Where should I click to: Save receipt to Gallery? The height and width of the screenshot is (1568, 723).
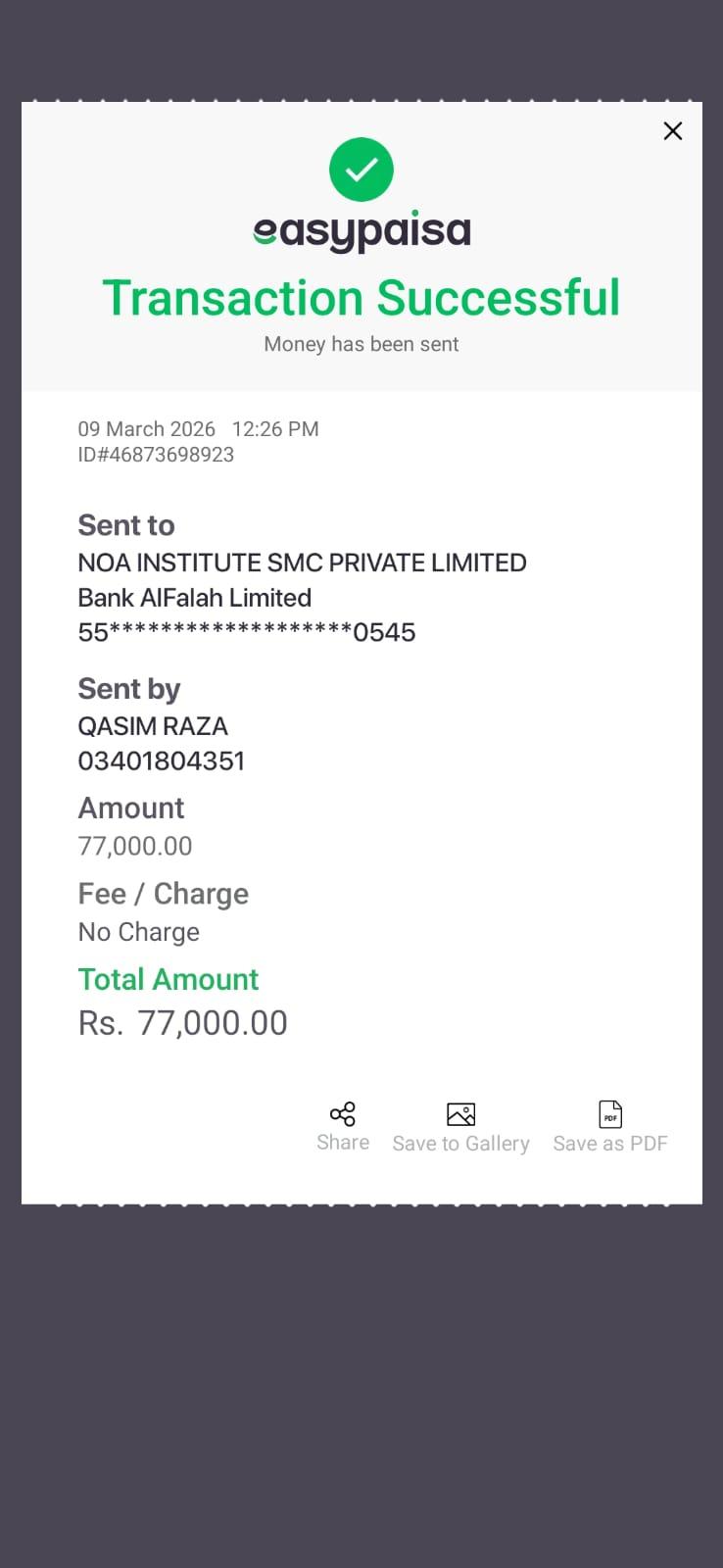tap(460, 1126)
